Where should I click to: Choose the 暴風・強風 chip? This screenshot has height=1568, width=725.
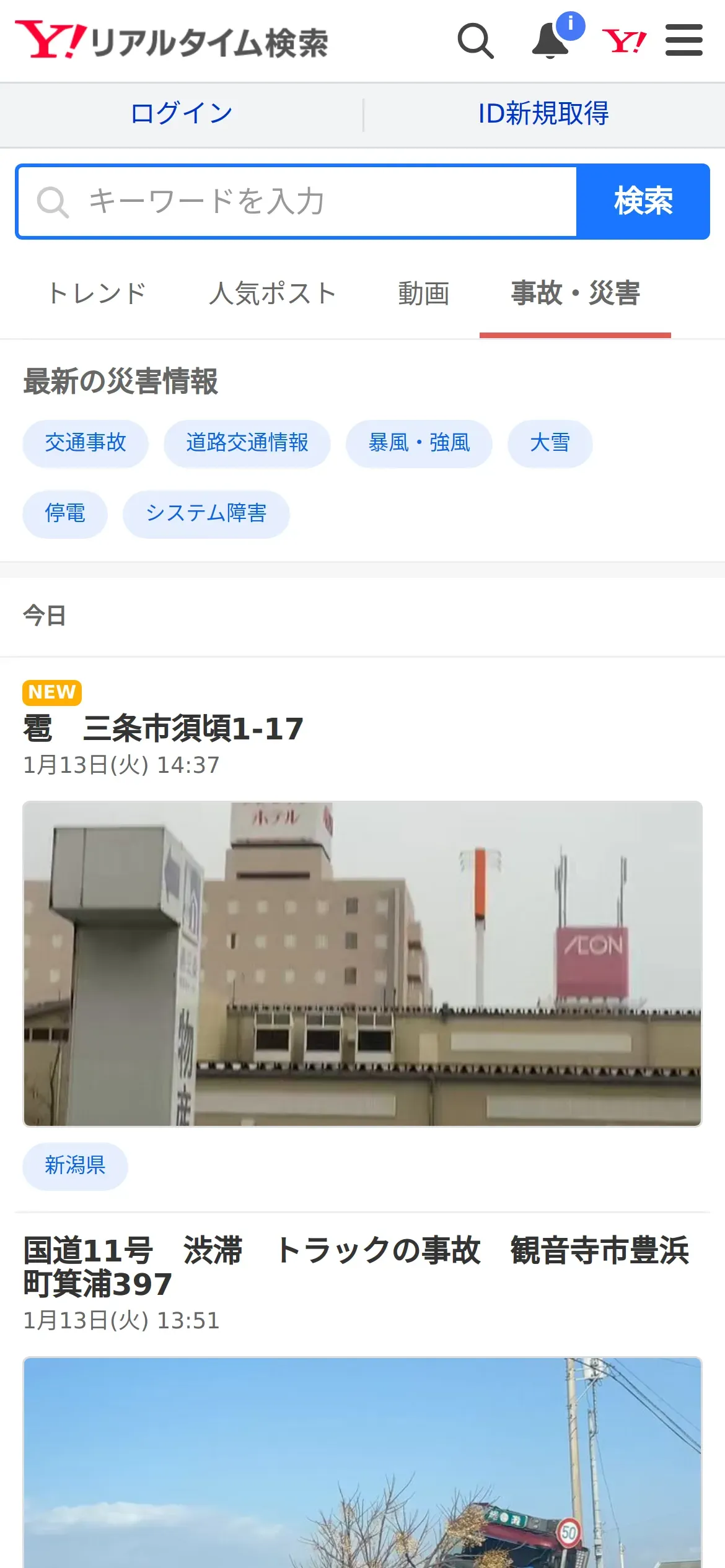(x=419, y=443)
